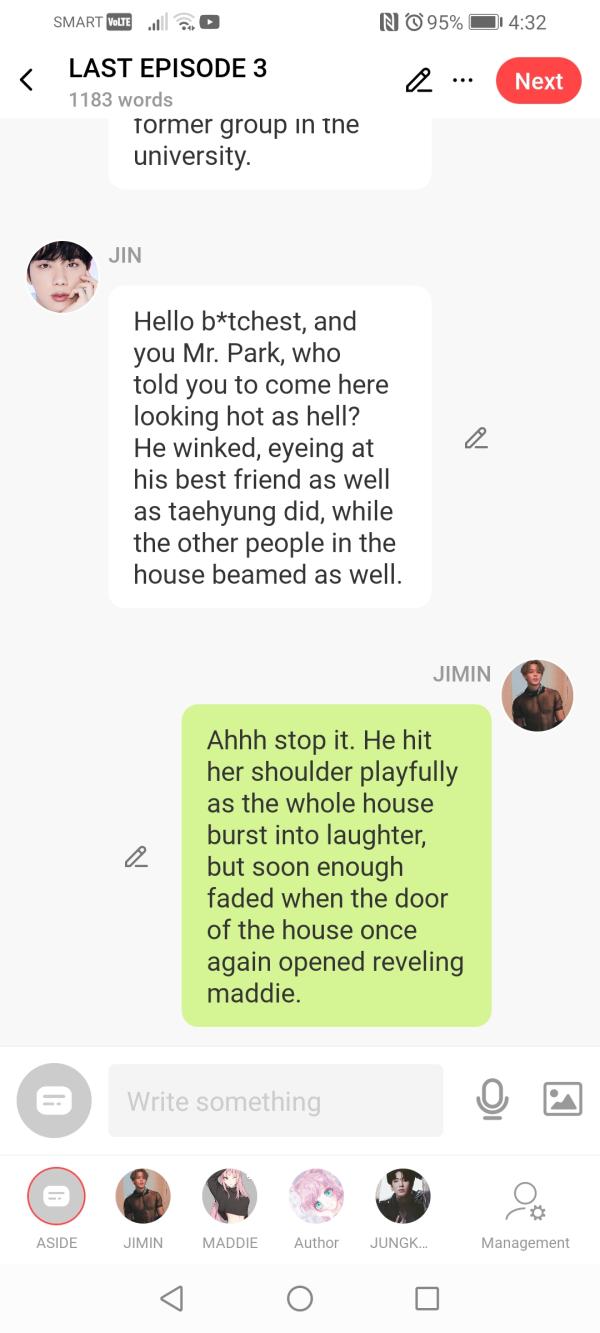This screenshot has width=600, height=1333.
Task: Pick the JUNGK... character
Action: 403,1196
